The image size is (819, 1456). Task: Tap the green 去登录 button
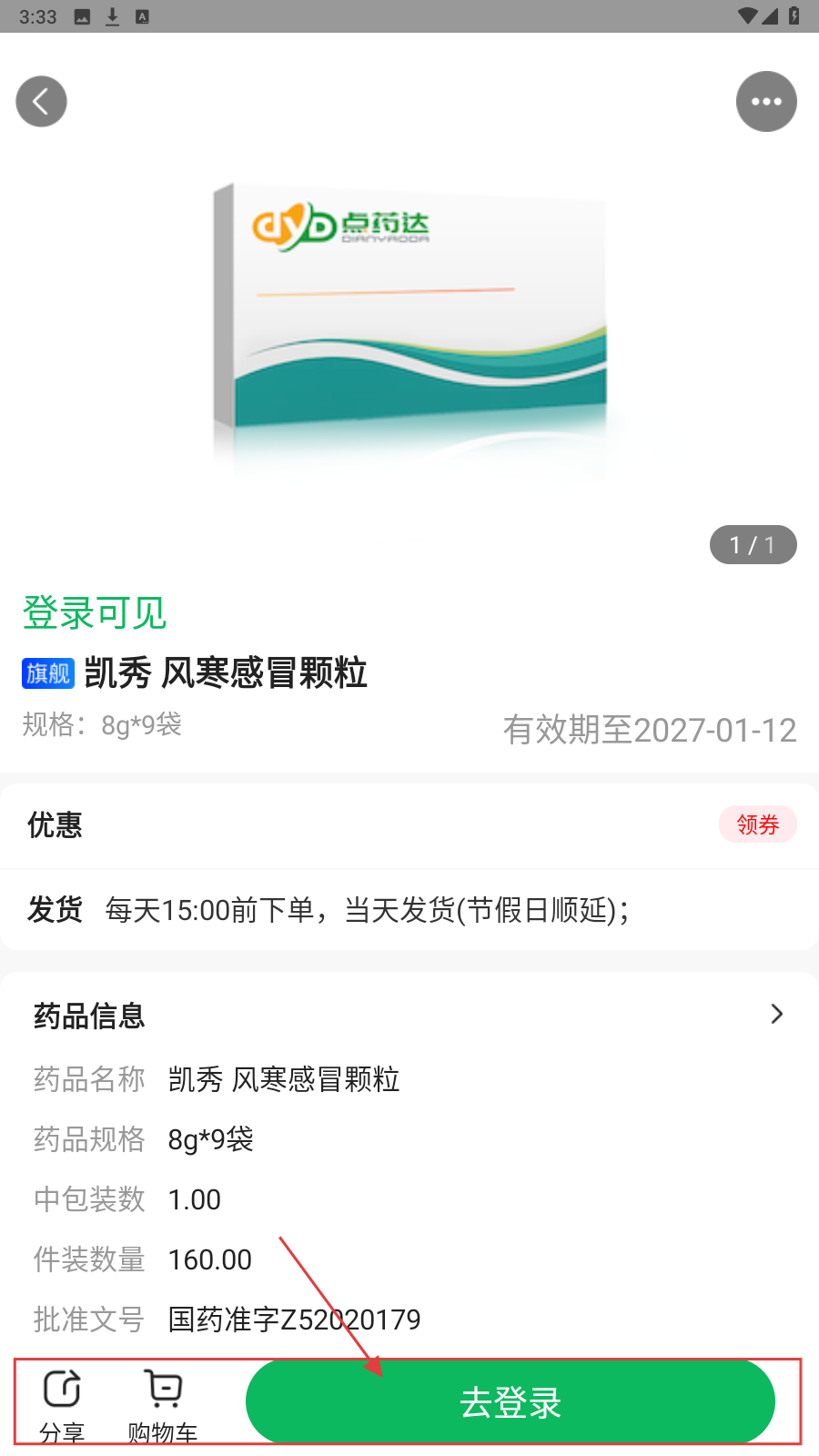coord(510,1402)
